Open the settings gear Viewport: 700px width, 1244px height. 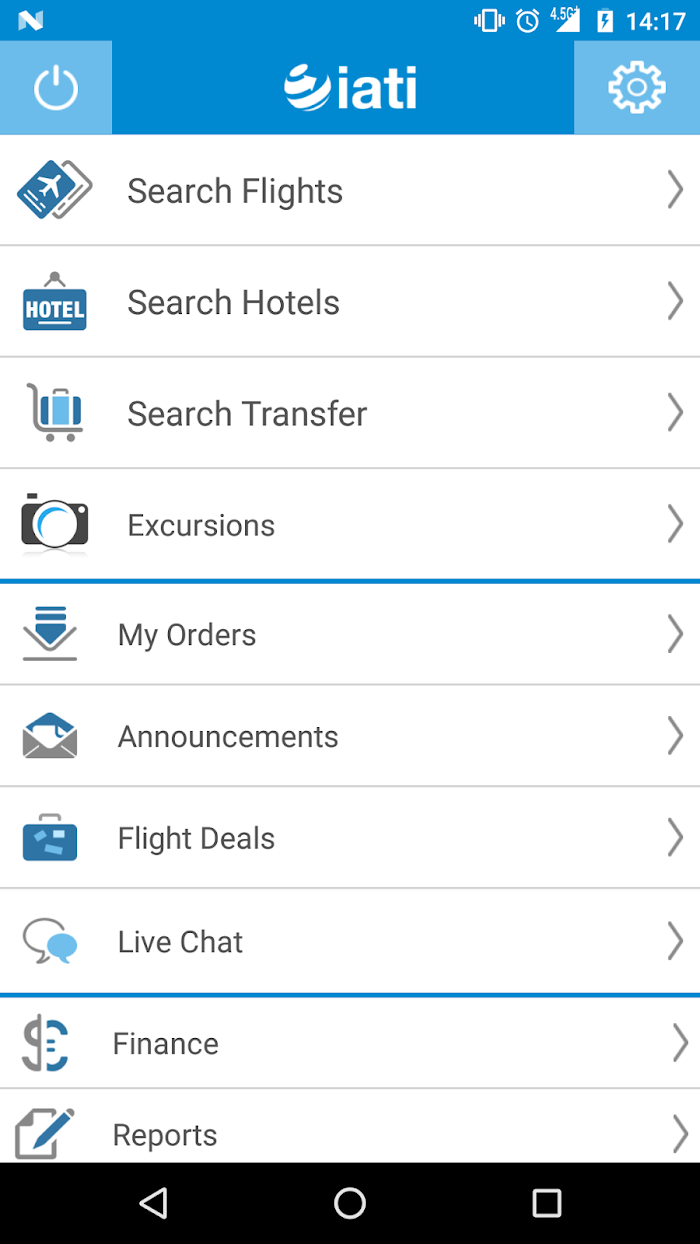pos(637,88)
